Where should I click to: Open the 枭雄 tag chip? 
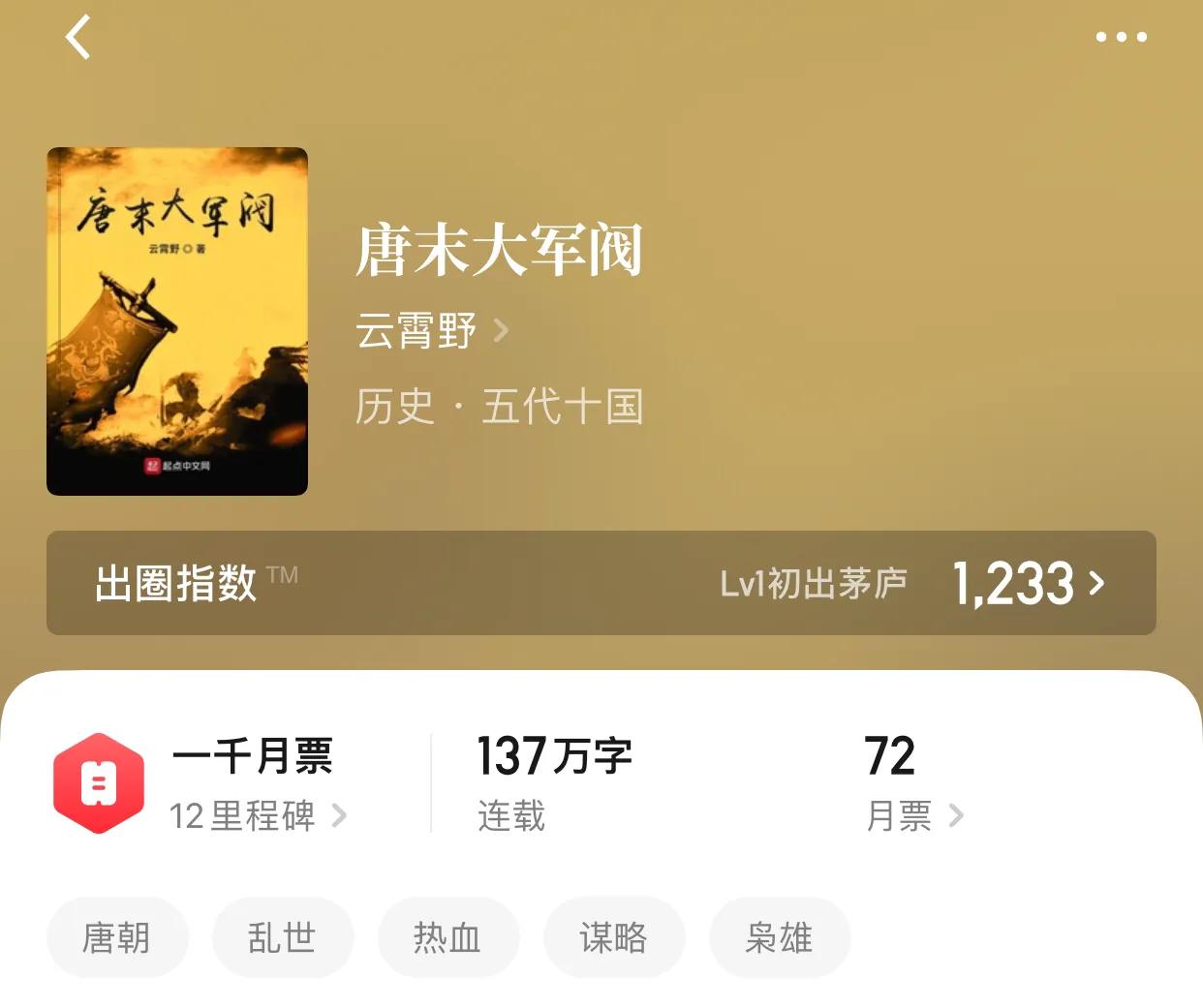point(780,937)
